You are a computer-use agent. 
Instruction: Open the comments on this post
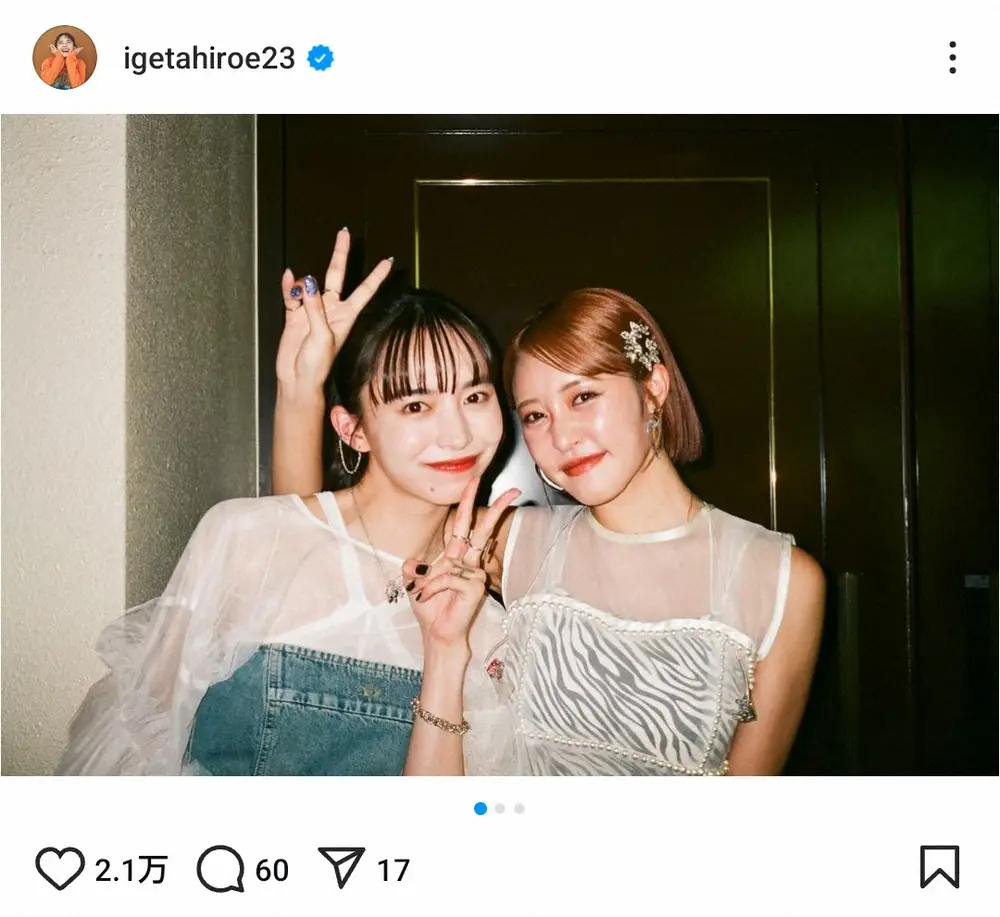coord(220,868)
